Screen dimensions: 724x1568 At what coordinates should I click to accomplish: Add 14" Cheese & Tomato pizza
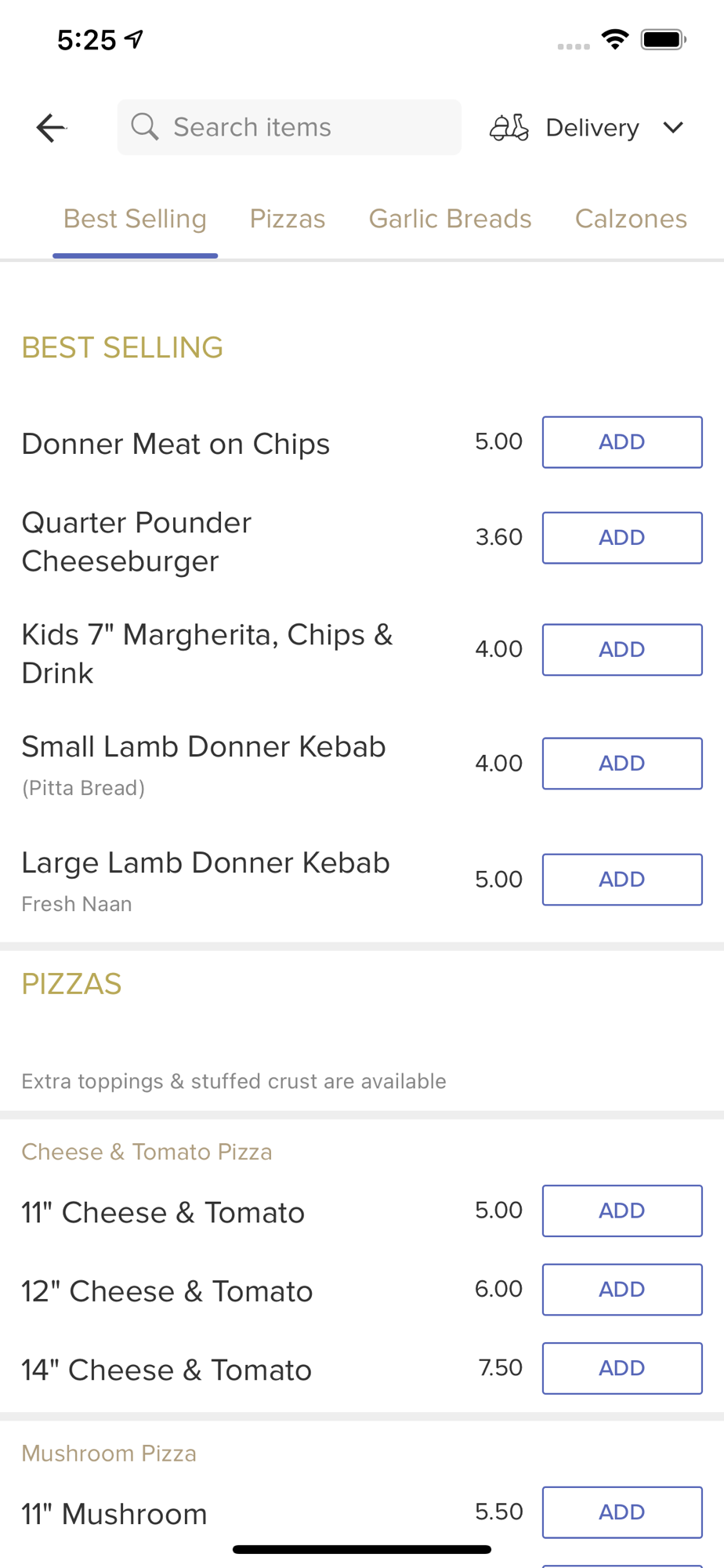622,1368
